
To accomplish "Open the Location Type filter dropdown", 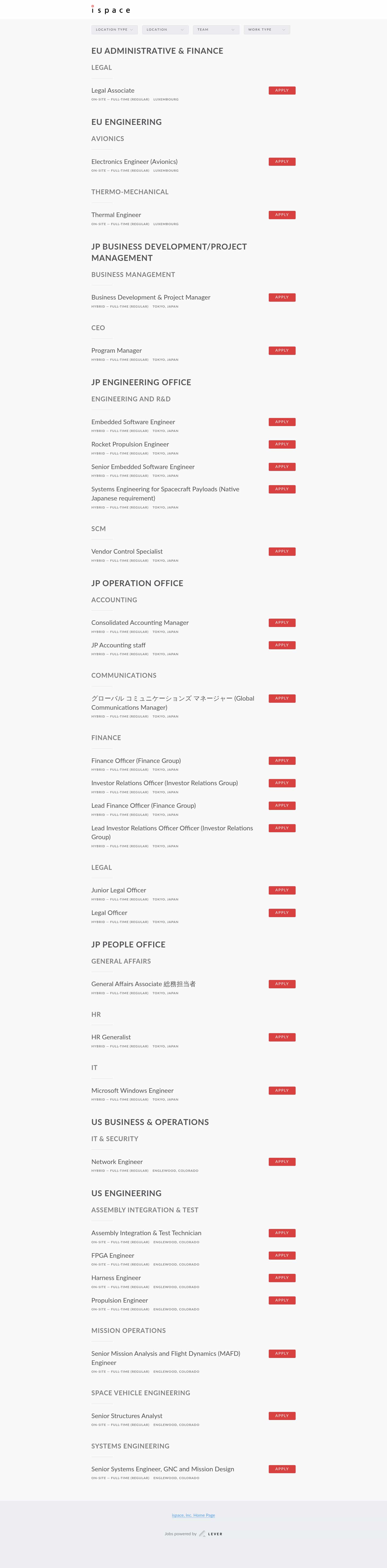I will pos(114,29).
